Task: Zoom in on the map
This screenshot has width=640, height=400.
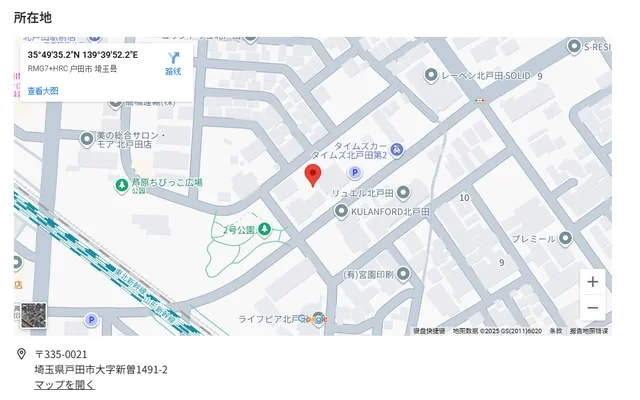Action: tap(593, 282)
